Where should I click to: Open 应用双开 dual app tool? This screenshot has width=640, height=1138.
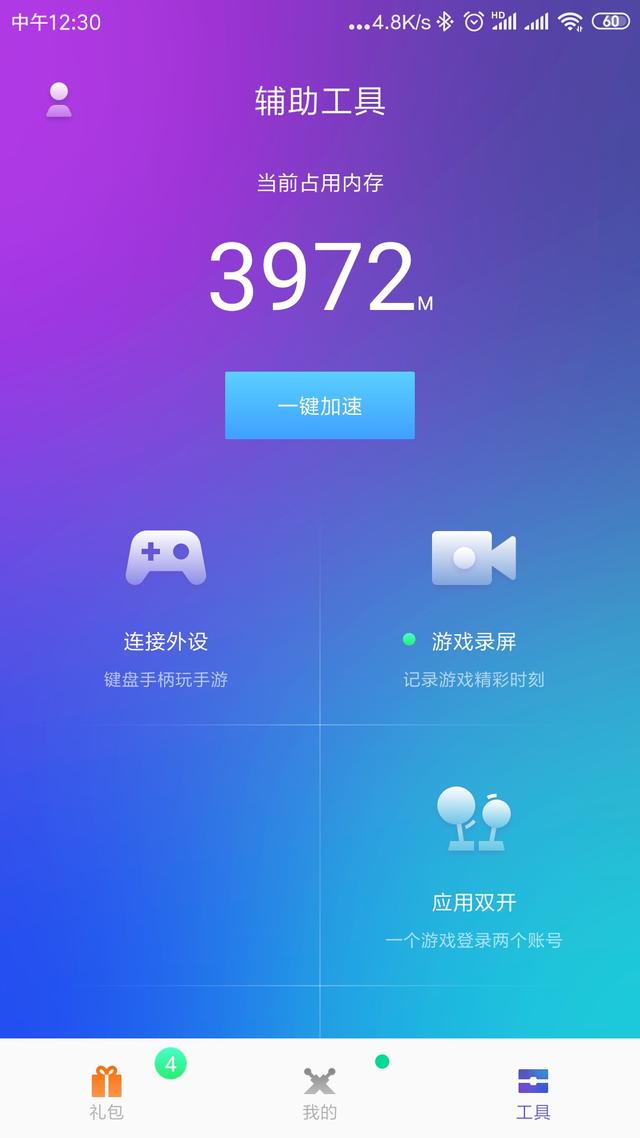pyautogui.click(x=474, y=860)
